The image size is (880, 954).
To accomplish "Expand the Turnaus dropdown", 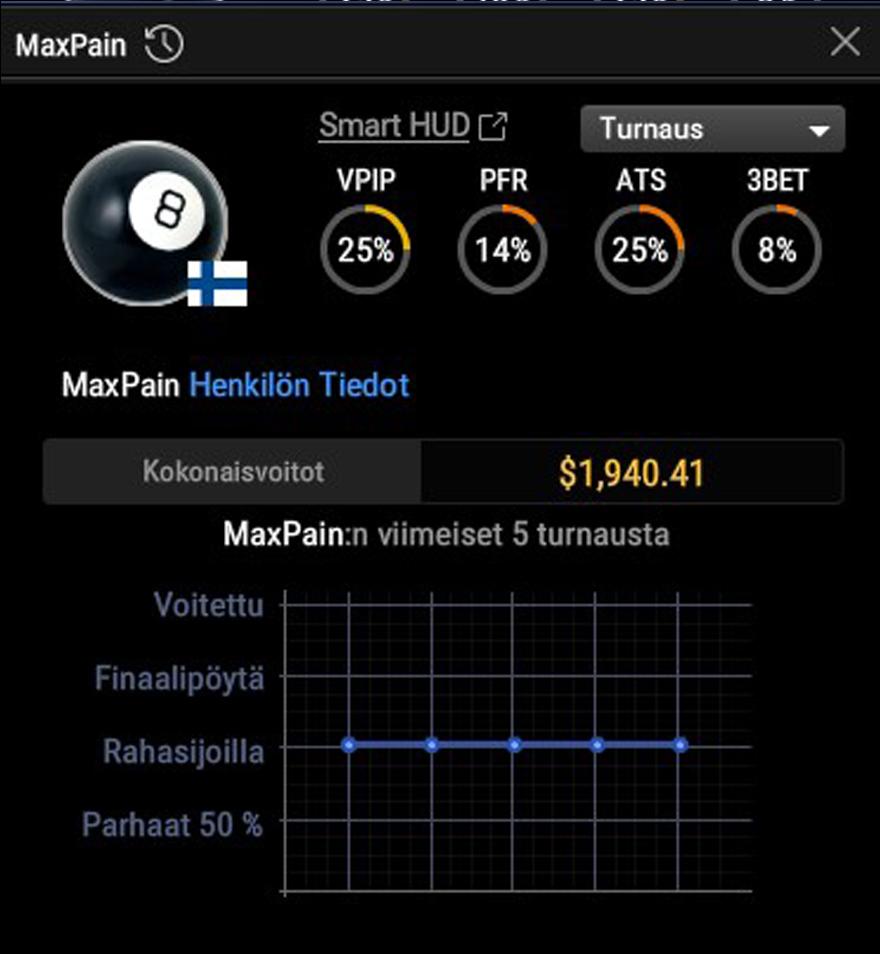I will point(712,129).
